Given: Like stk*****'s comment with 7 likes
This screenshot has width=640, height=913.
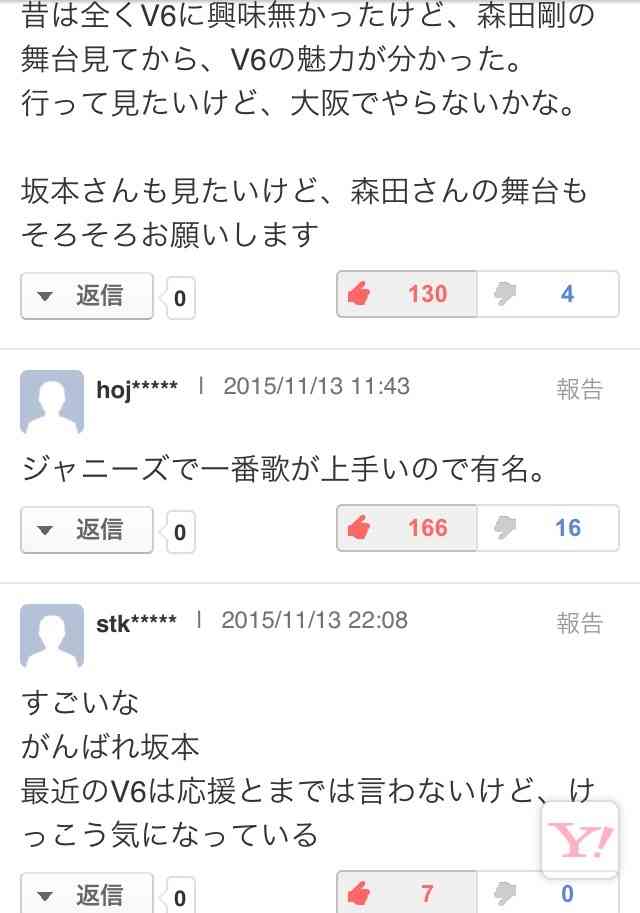Looking at the screenshot, I should tap(407, 893).
